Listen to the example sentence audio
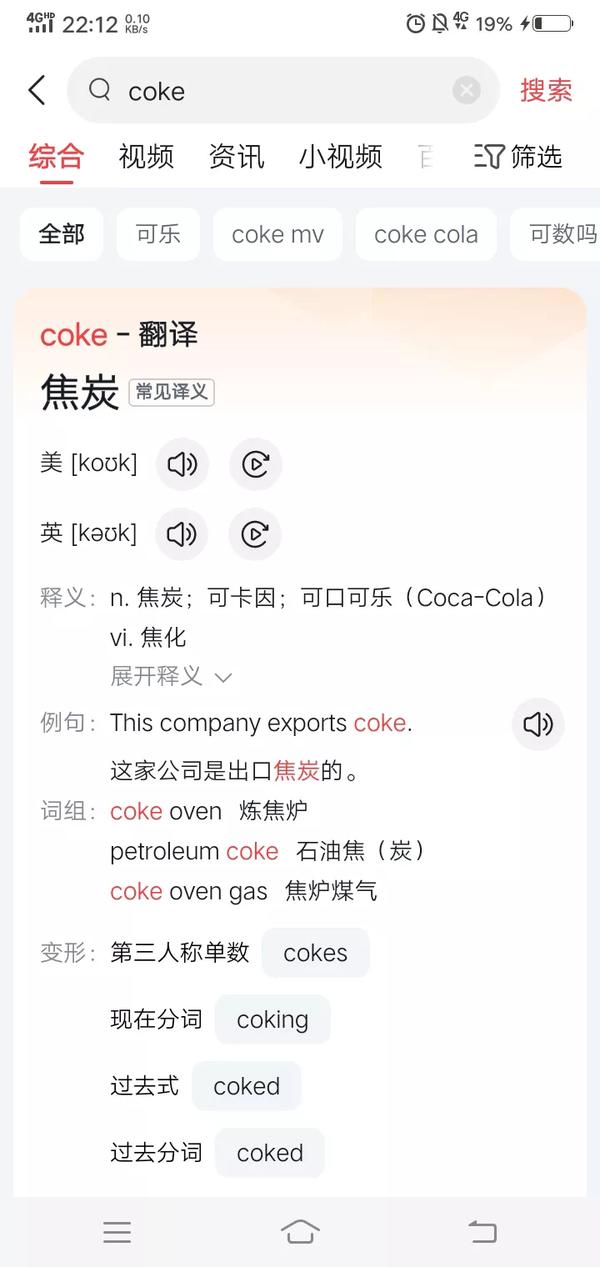This screenshot has height=1267, width=600. coord(538,725)
